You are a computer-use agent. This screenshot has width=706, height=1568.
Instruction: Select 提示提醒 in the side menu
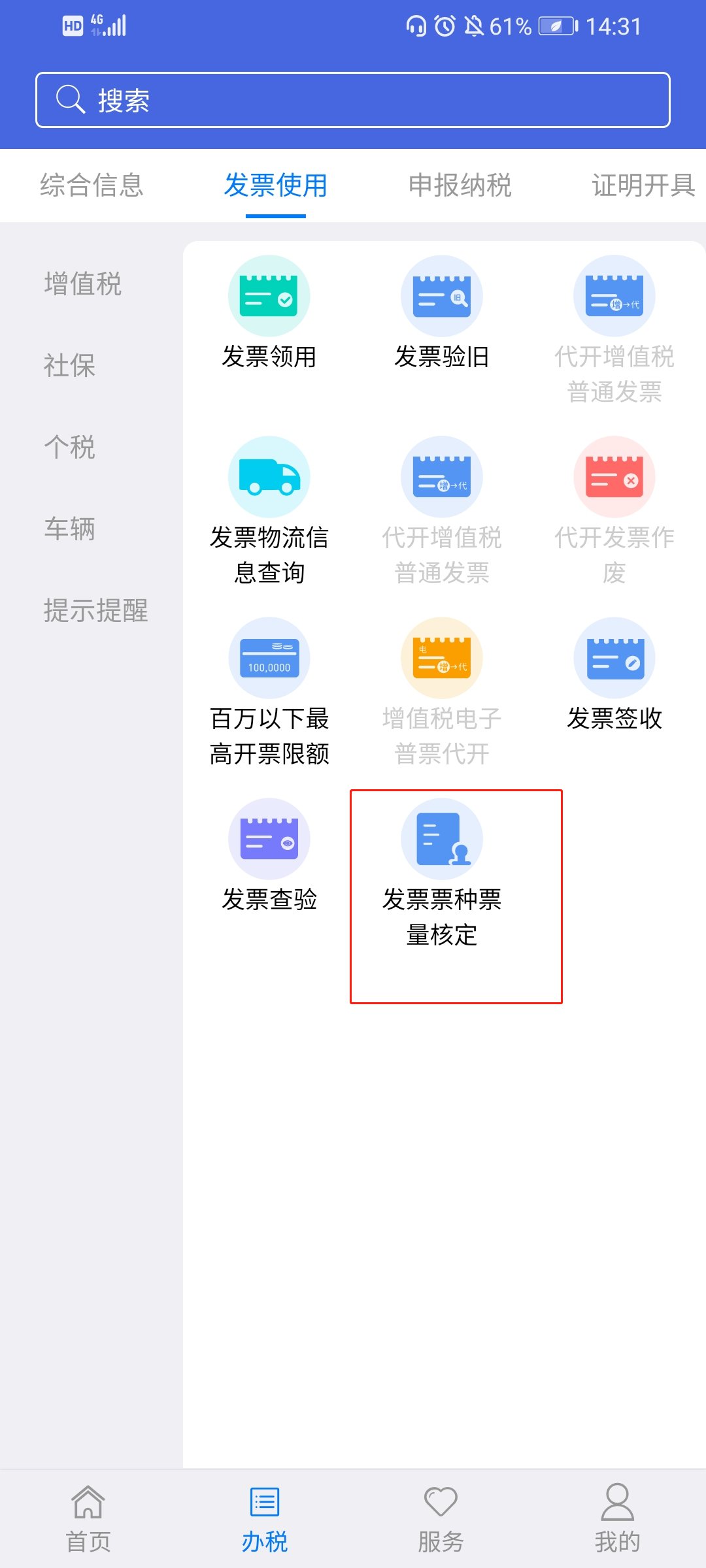click(x=96, y=610)
